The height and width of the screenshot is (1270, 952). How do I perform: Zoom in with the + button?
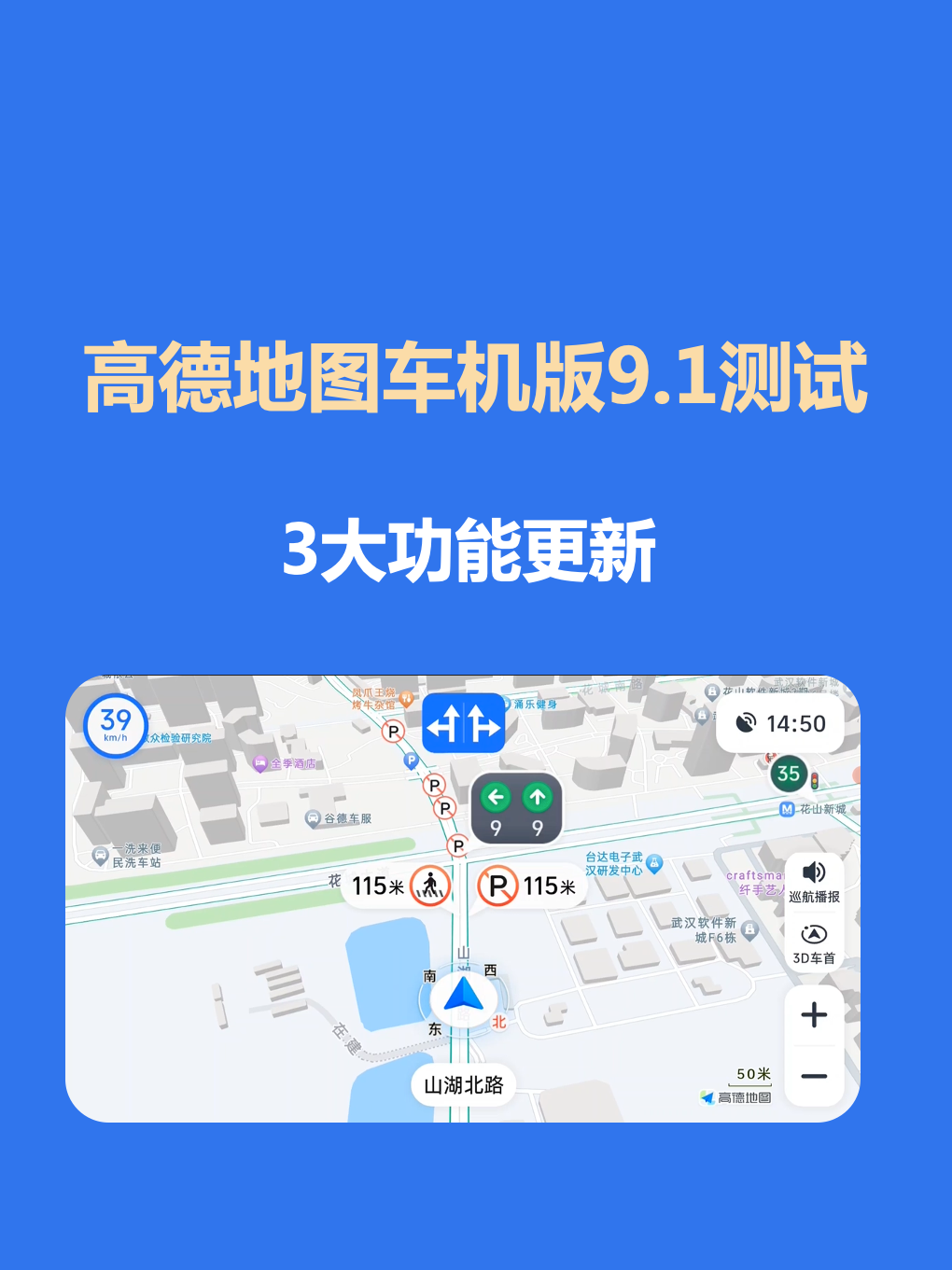point(814,1014)
